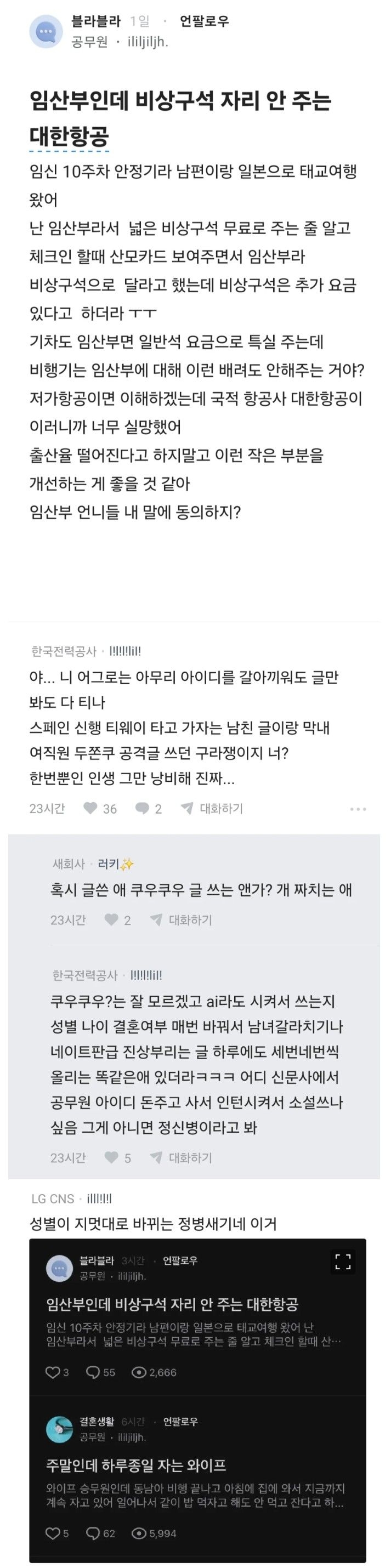Viewport: 391px width, 1568px height.
Task: Tap the 언팔로우 button beside 블라블라
Action: pyautogui.click(x=204, y=22)
